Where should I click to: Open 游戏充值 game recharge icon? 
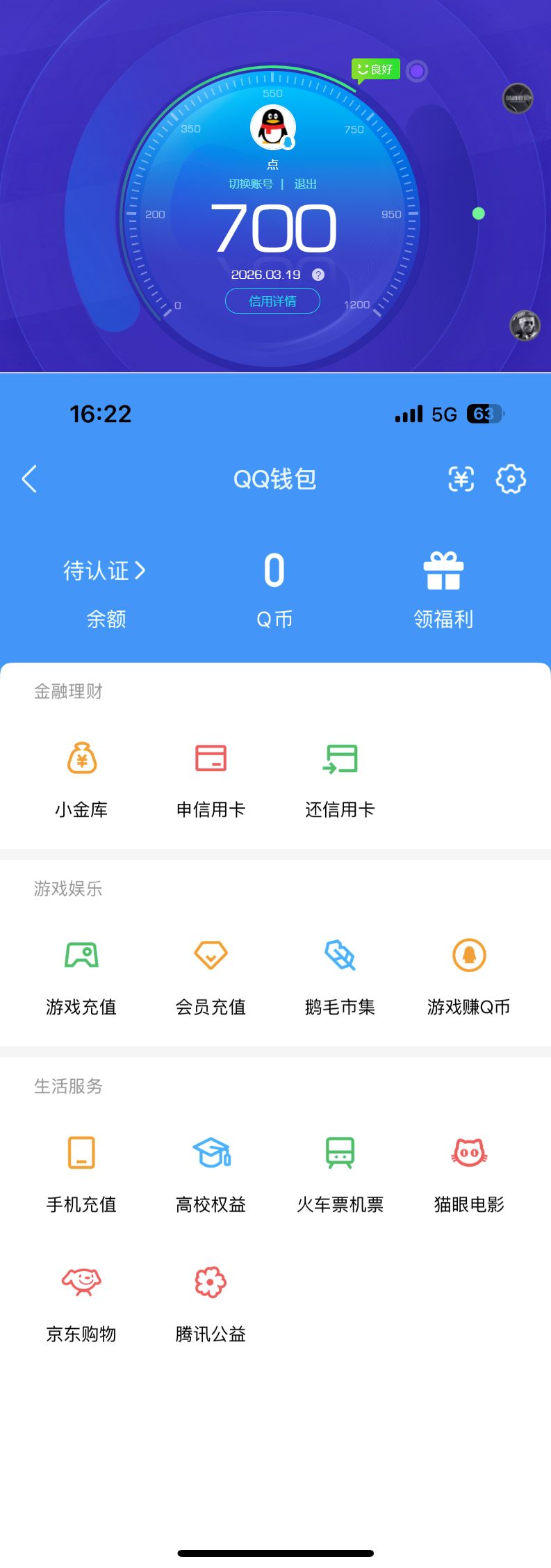81,956
